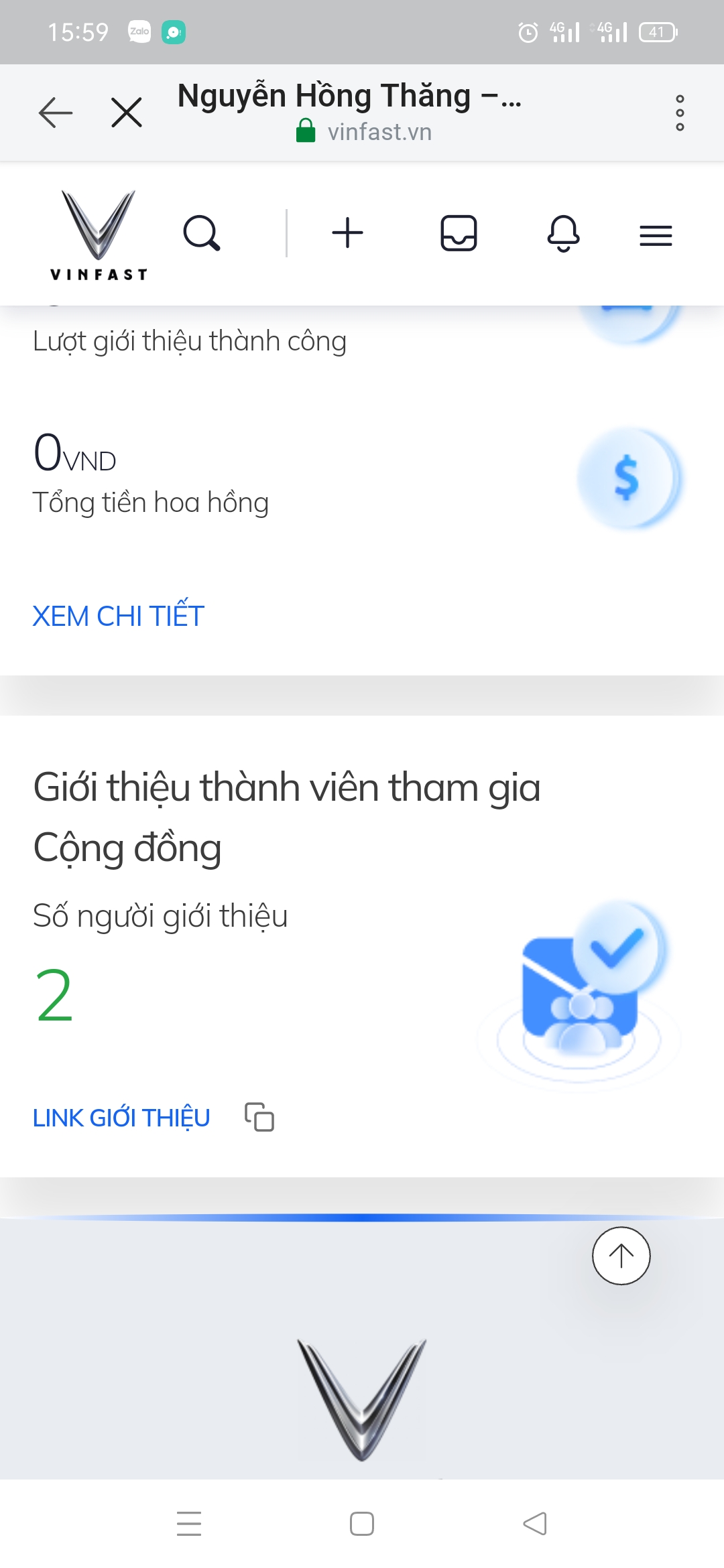Click the VinFast logo in the page footer
Image resolution: width=724 pixels, height=1568 pixels.
coord(362,1400)
